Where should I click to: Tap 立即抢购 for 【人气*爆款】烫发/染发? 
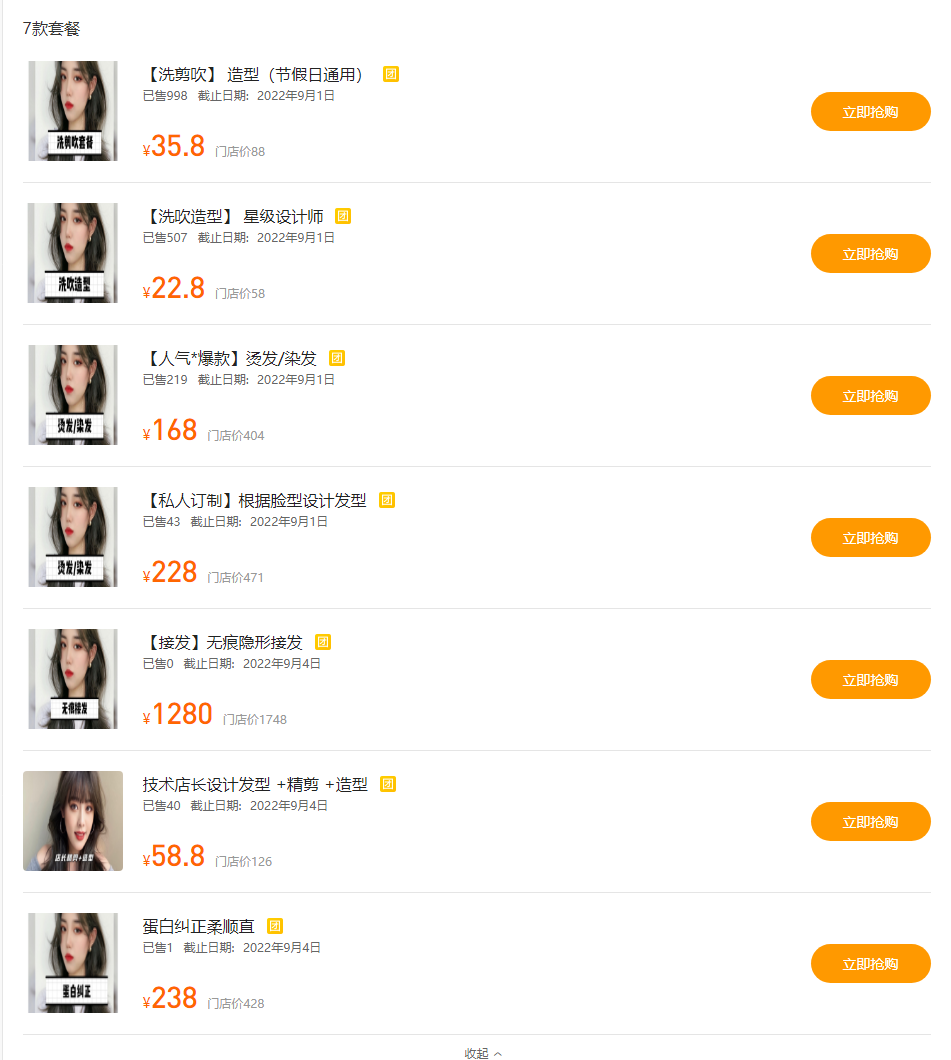point(870,396)
